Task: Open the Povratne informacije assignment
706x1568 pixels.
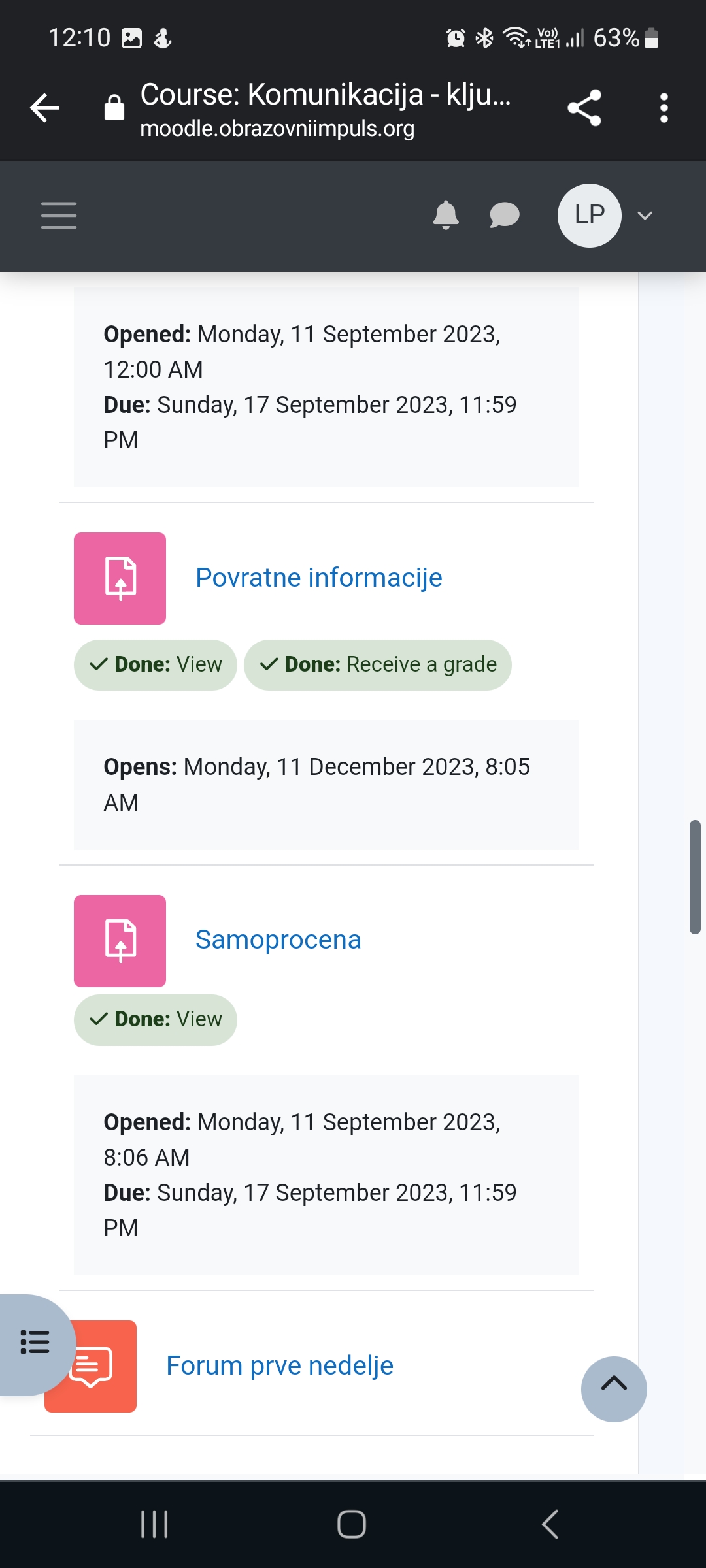Action: pos(319,578)
